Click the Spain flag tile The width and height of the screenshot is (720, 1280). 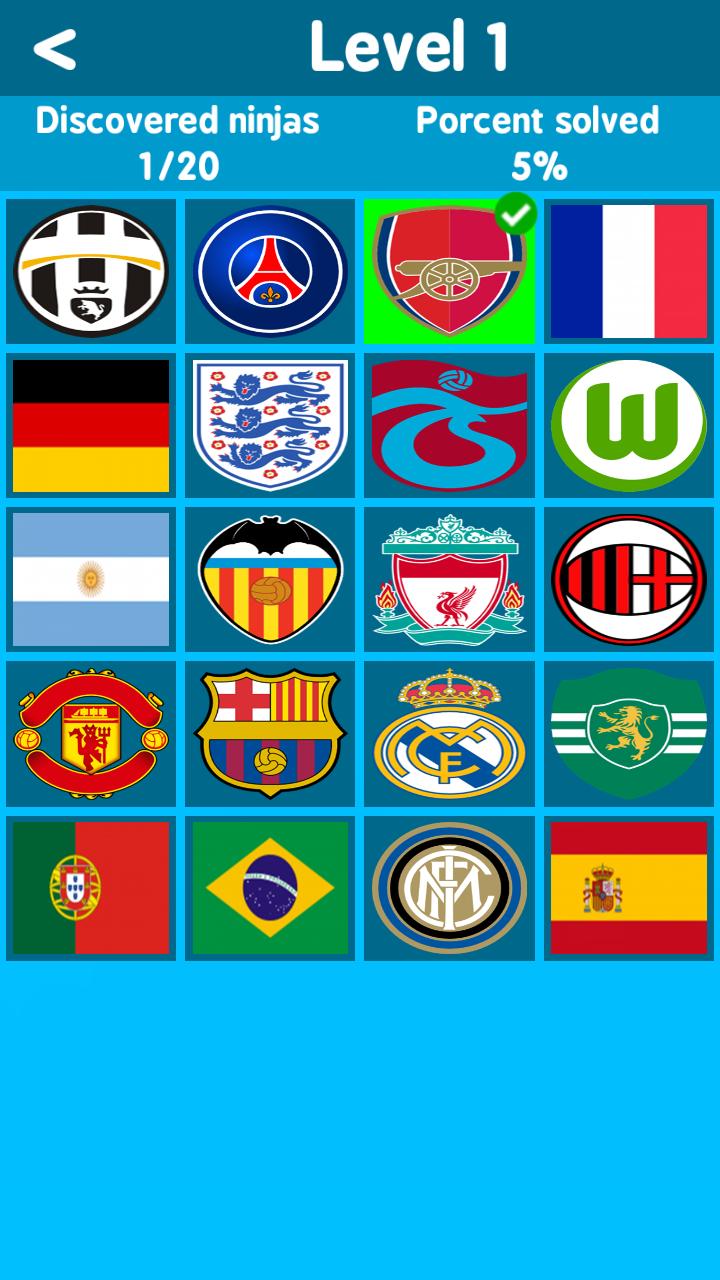pyautogui.click(x=628, y=887)
